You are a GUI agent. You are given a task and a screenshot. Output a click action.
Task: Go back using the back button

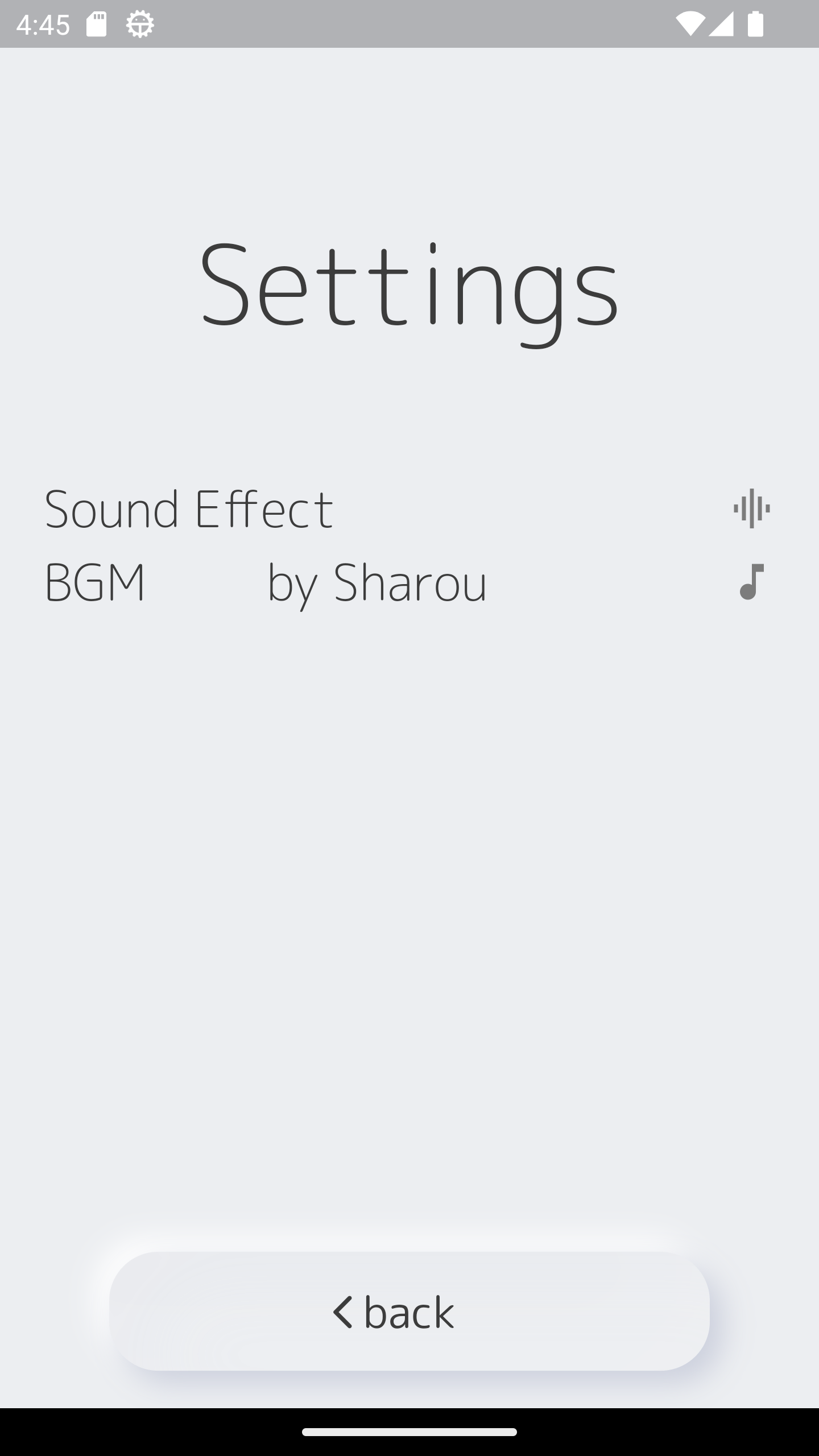click(409, 1312)
